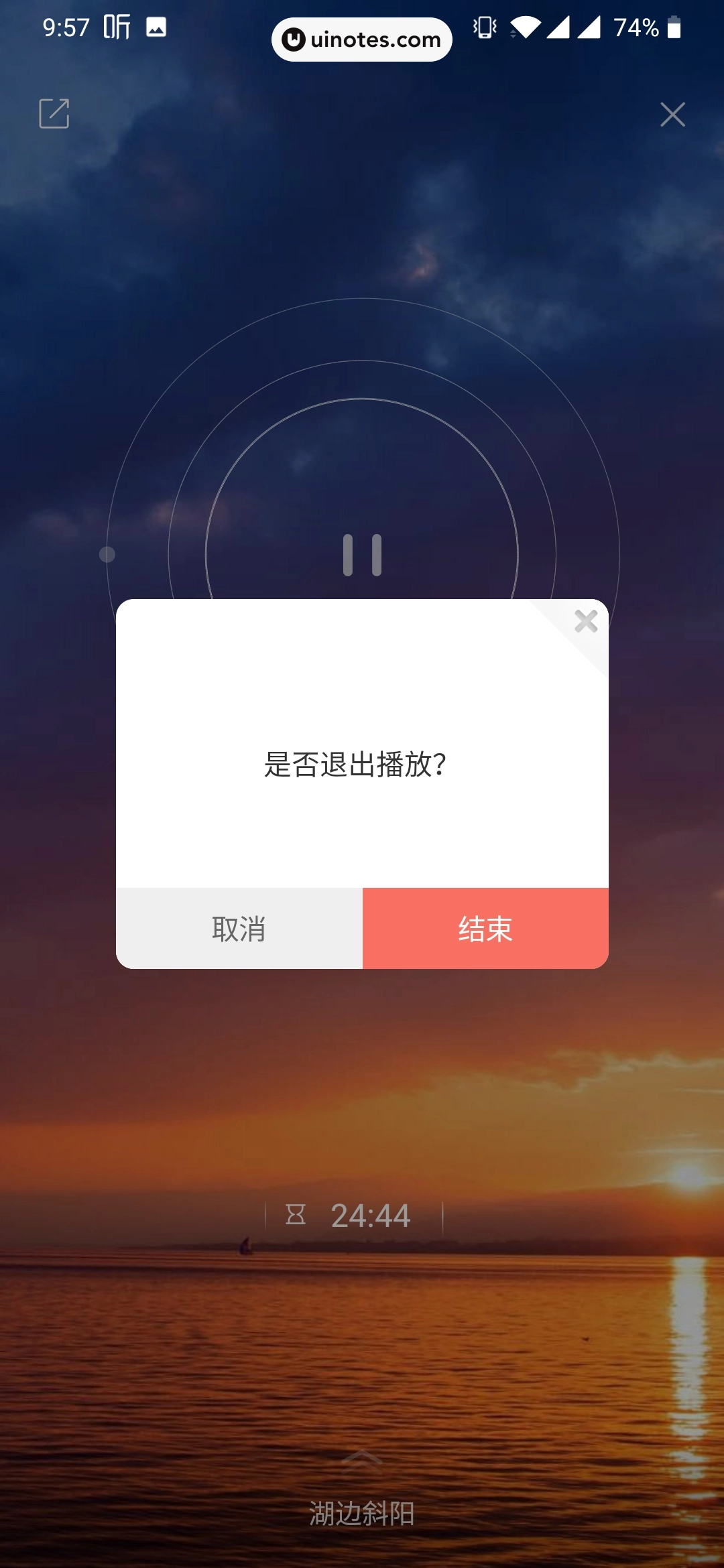Tap the pause icon in the center circle
The height and width of the screenshot is (1568, 724).
click(362, 553)
